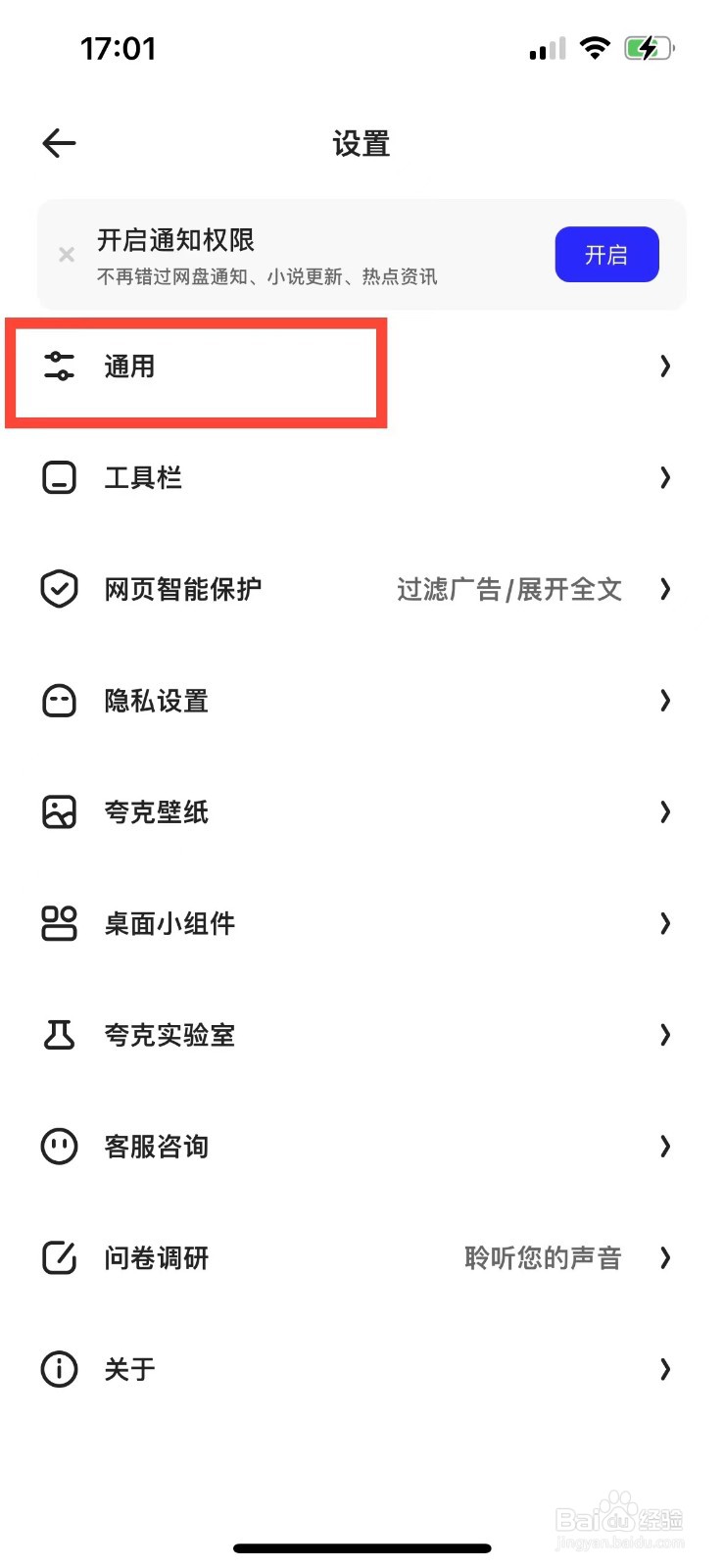Go back using the top-left arrow
The image size is (724, 1568).
[60, 144]
